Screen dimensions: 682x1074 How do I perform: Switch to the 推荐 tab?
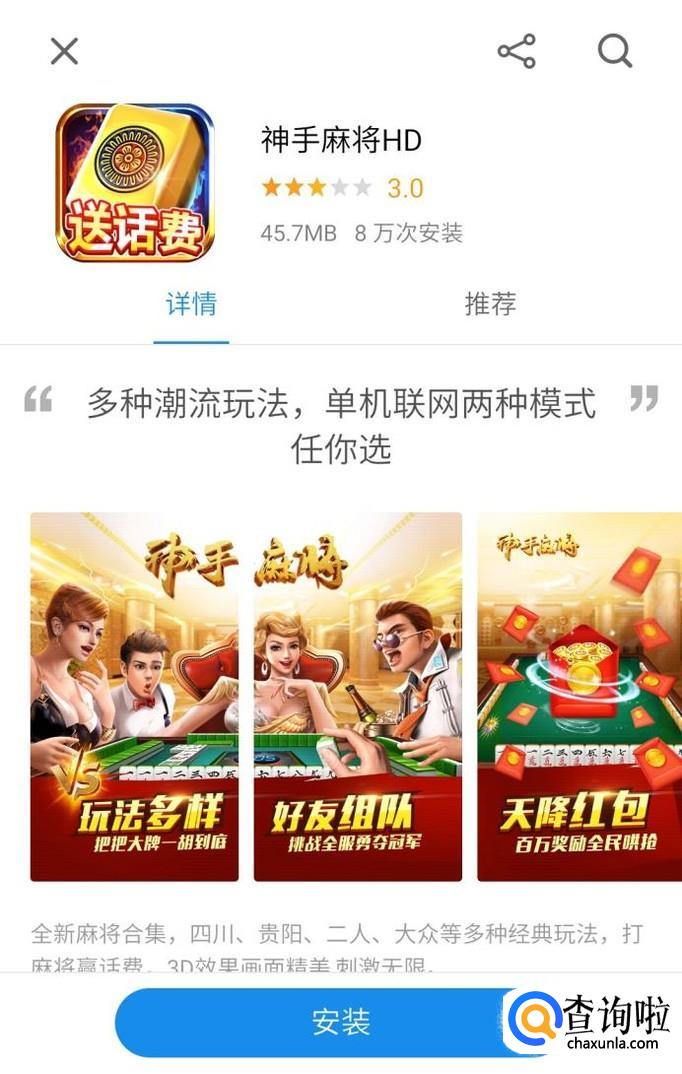490,304
